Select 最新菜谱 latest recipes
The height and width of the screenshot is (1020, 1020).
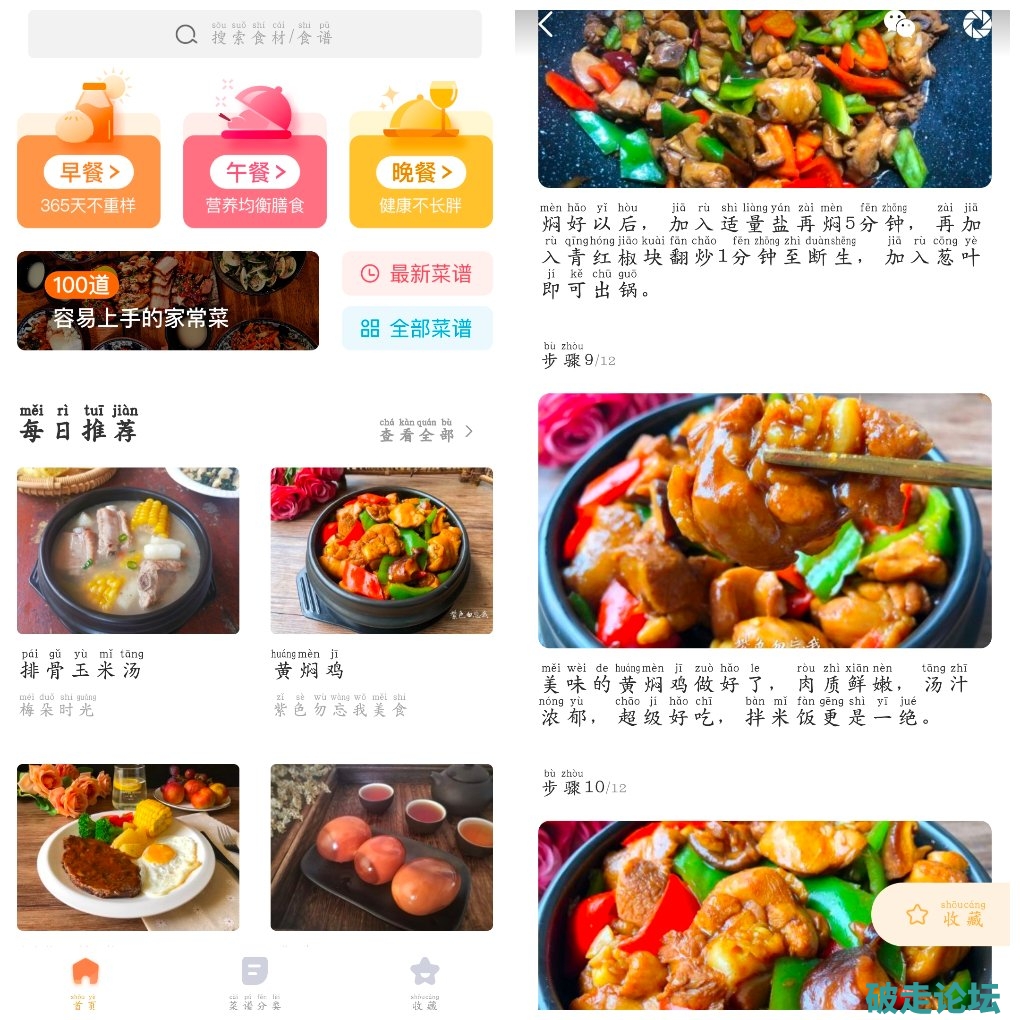[417, 273]
